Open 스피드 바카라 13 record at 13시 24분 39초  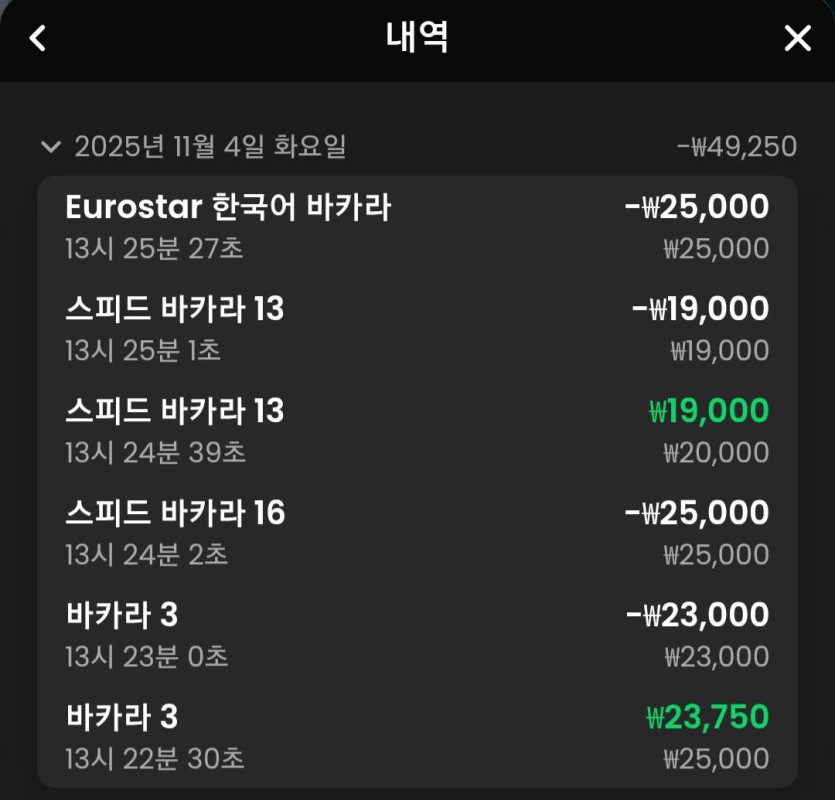coord(417,431)
